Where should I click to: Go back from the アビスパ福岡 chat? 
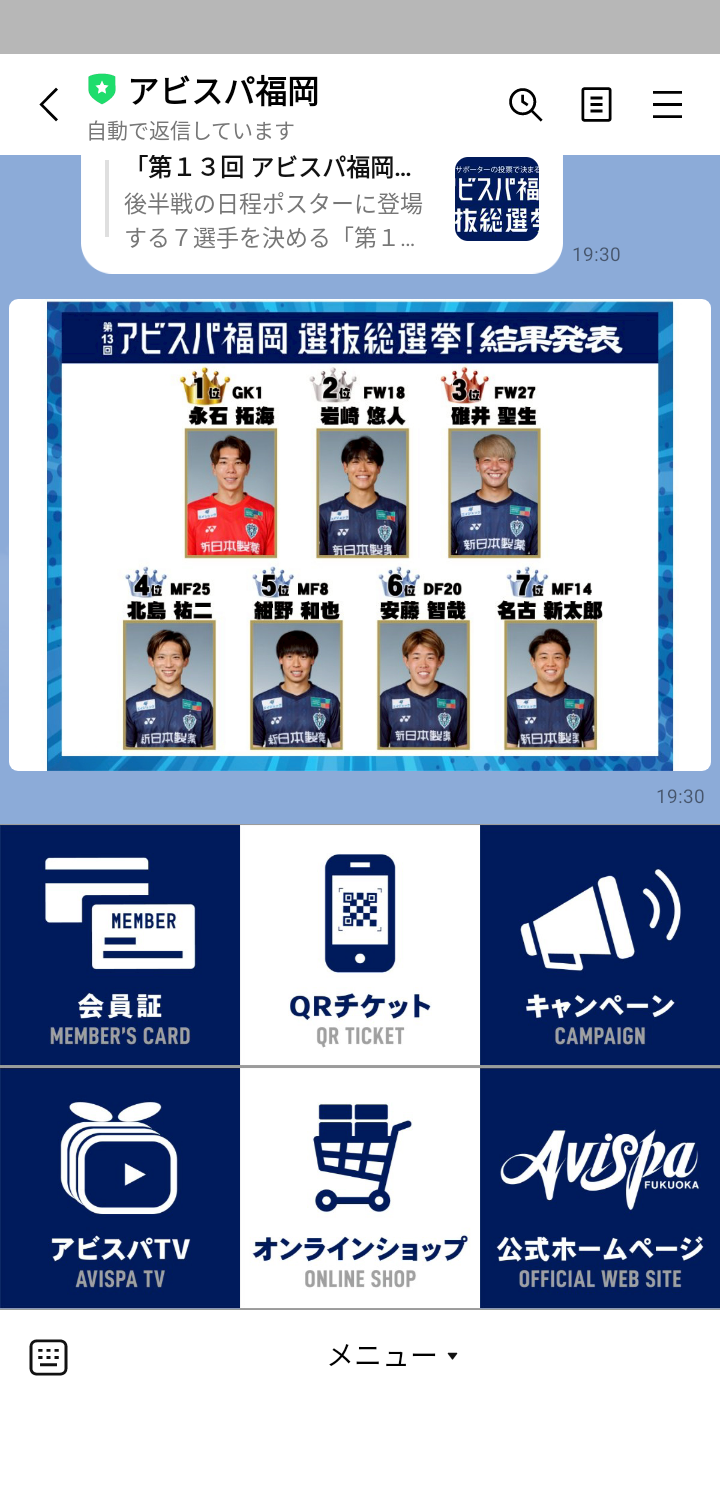(49, 105)
